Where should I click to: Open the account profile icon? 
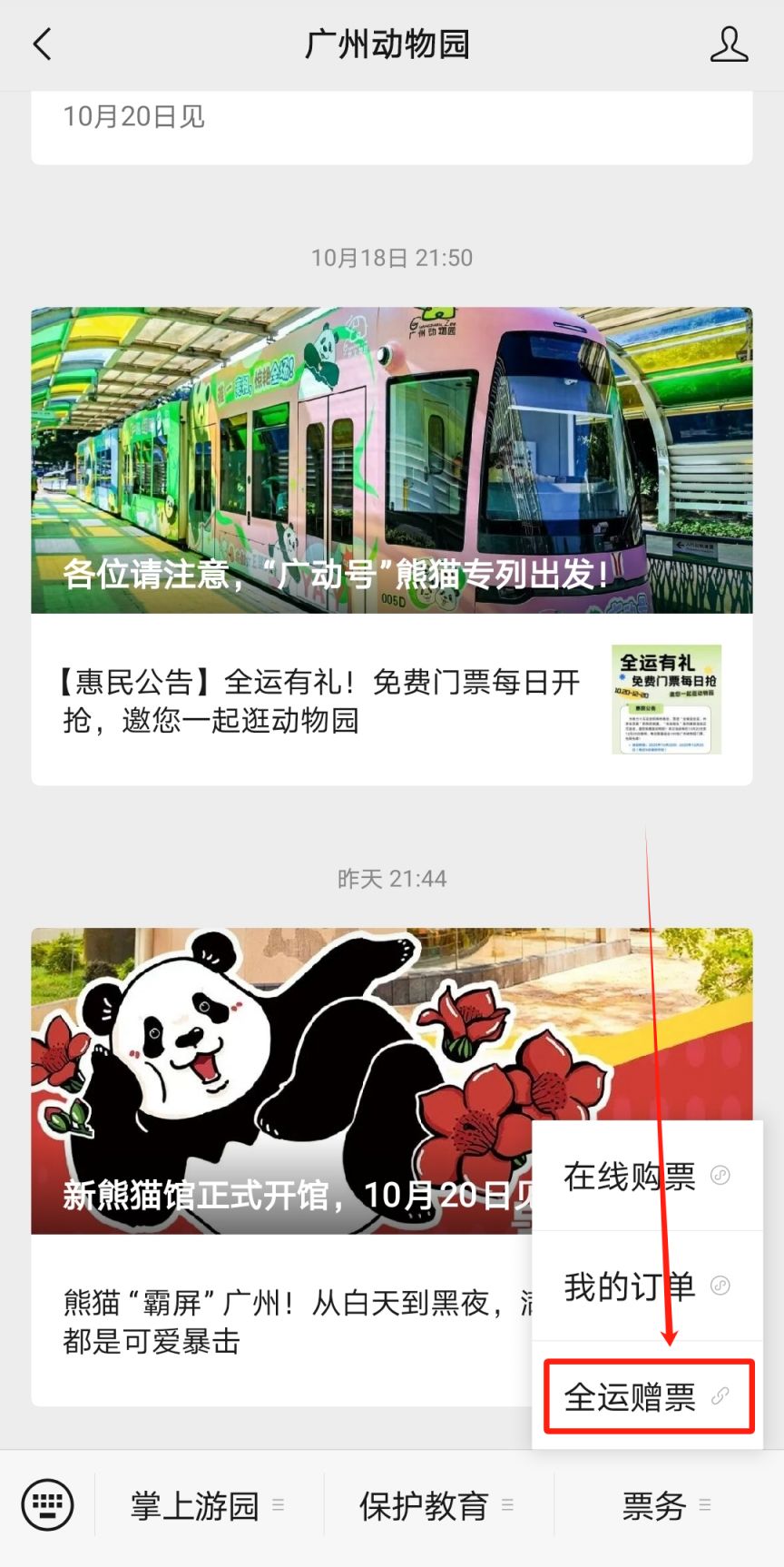click(729, 44)
